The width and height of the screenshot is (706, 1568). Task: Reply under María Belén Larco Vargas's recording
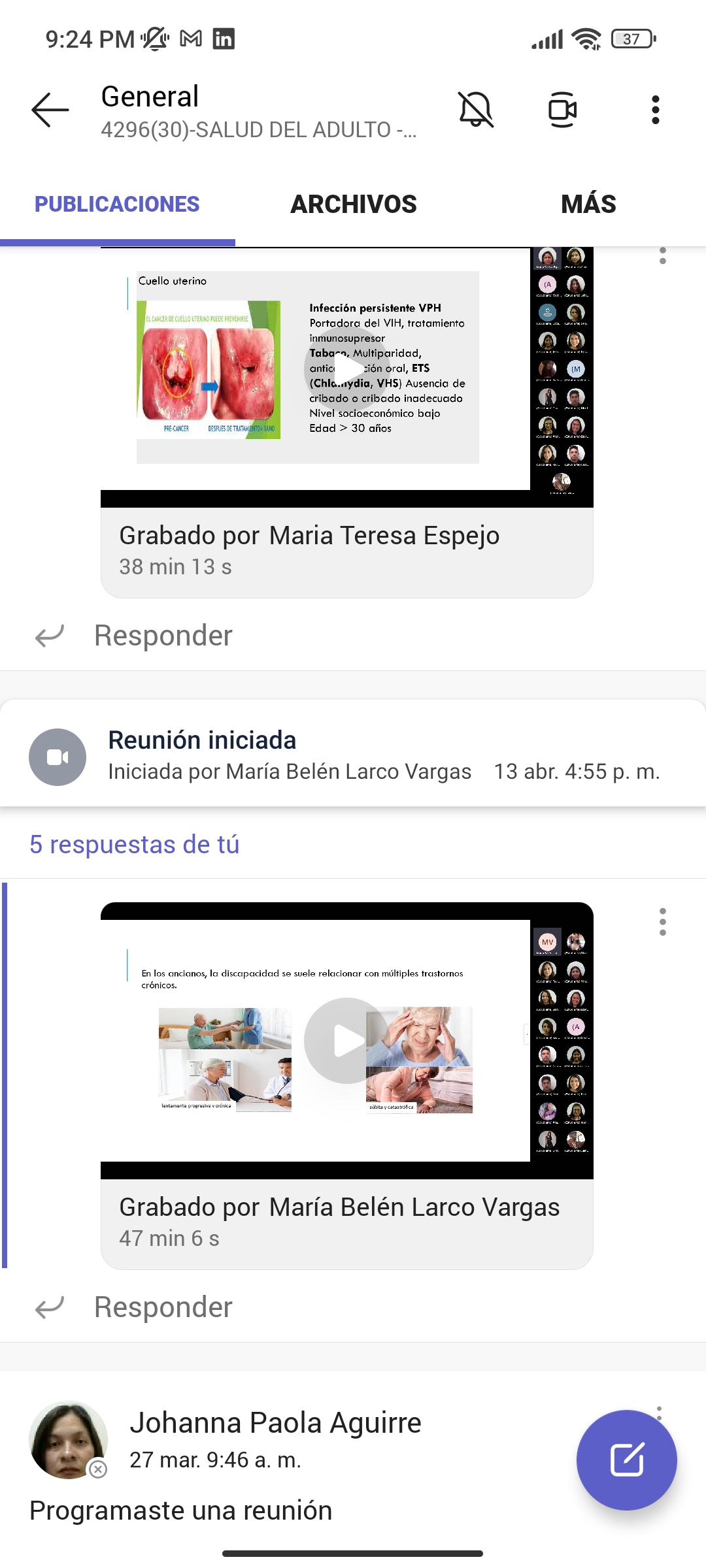[x=162, y=1307]
